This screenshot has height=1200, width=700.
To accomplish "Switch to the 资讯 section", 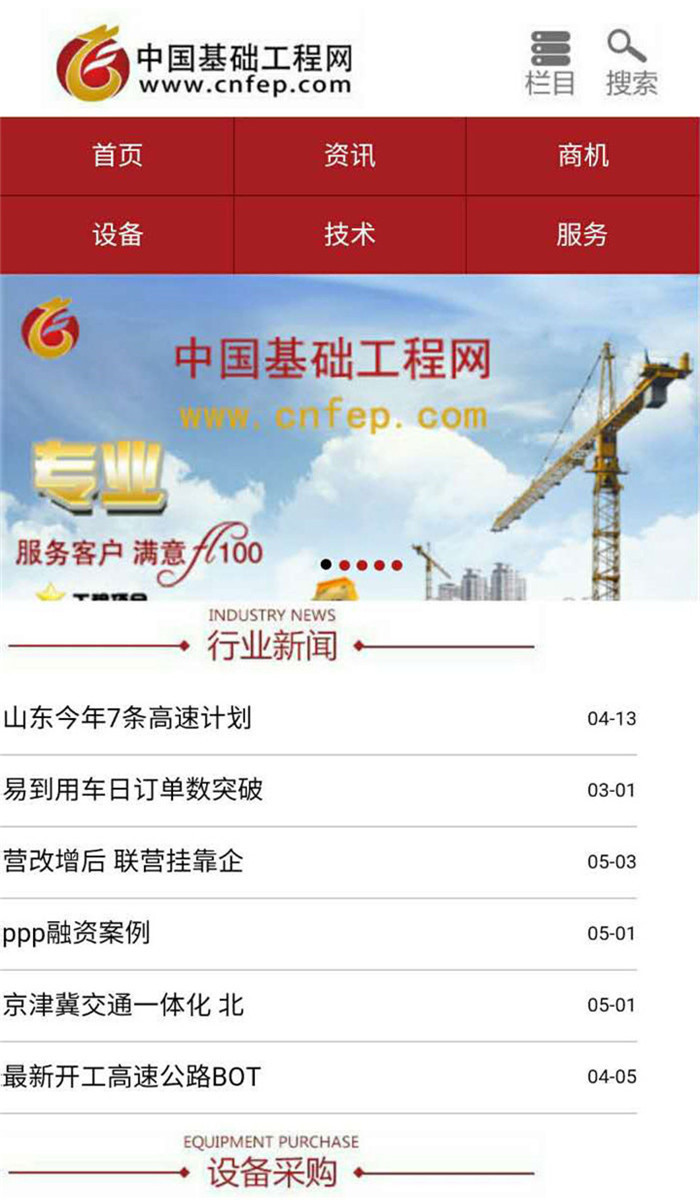I will point(349,156).
